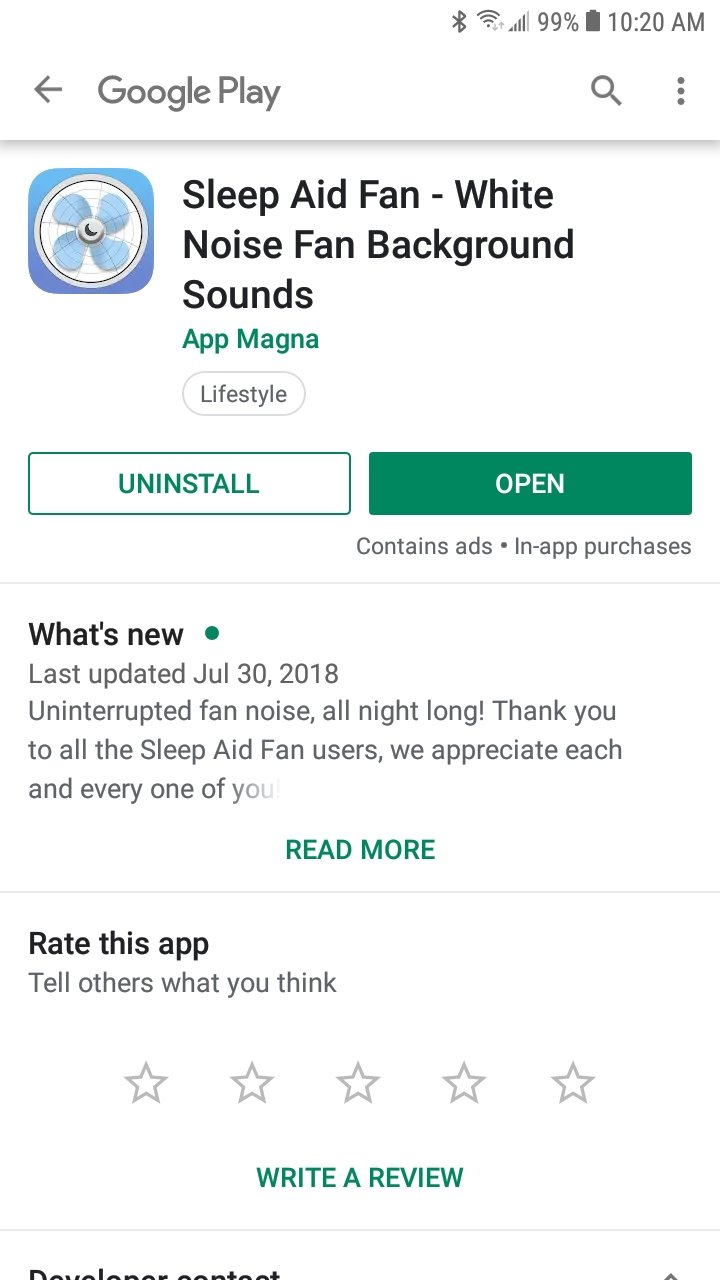Select the Lifestyle category chip

(243, 394)
